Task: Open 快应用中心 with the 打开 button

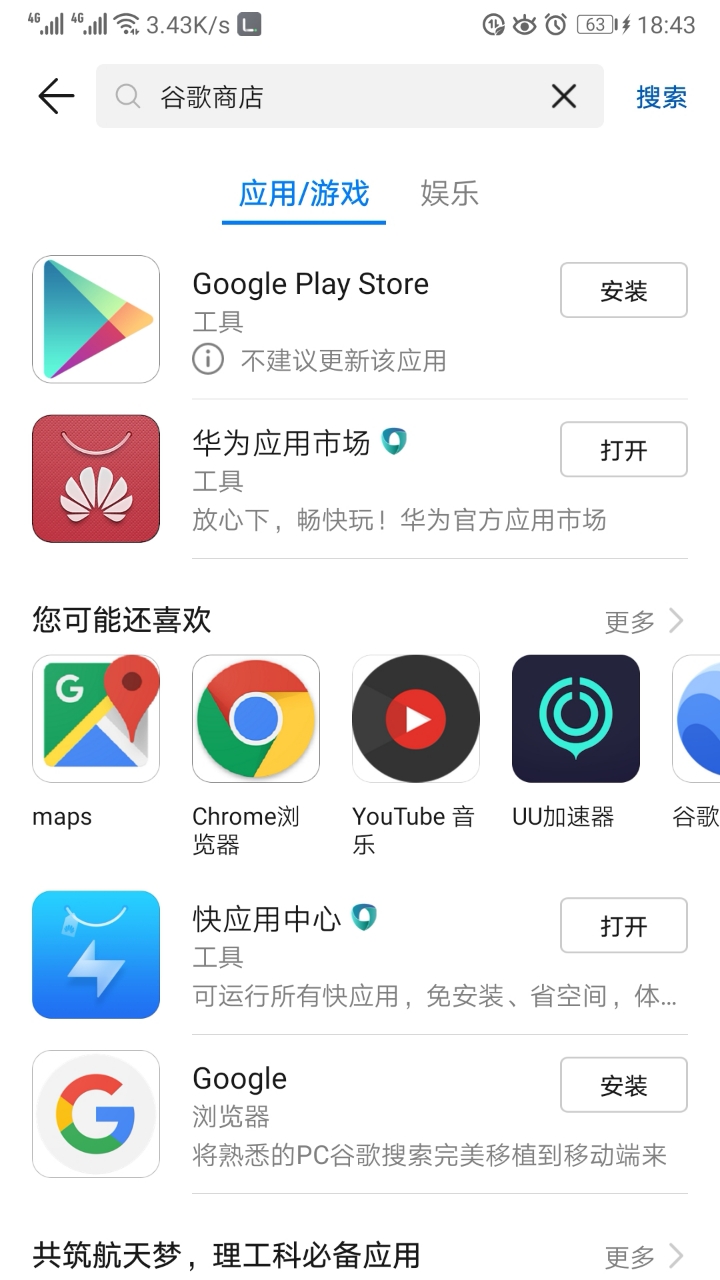Action: tap(623, 926)
